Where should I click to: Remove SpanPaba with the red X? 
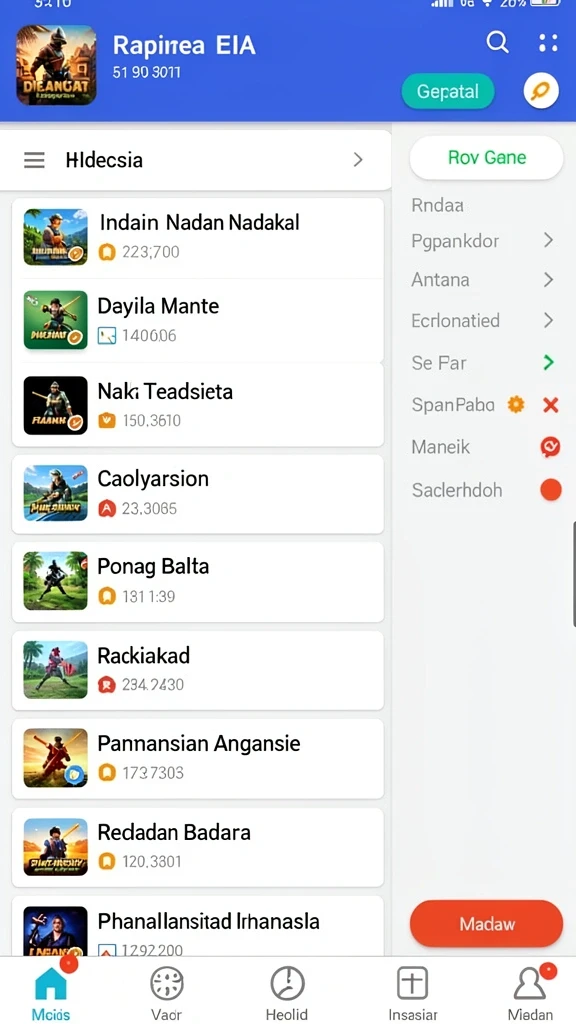(x=551, y=406)
